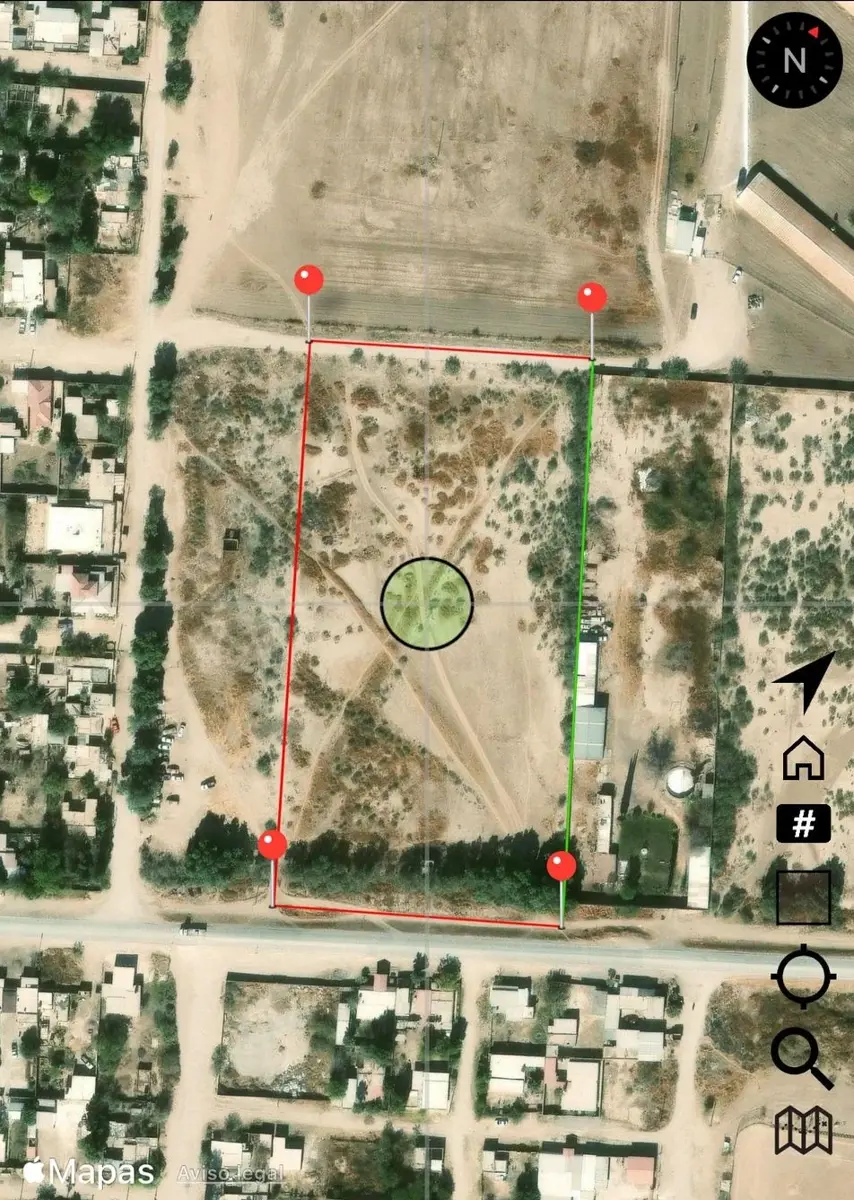Select the top-right red boundary pin
Viewport: 854px width, 1200px height.
[x=592, y=297]
